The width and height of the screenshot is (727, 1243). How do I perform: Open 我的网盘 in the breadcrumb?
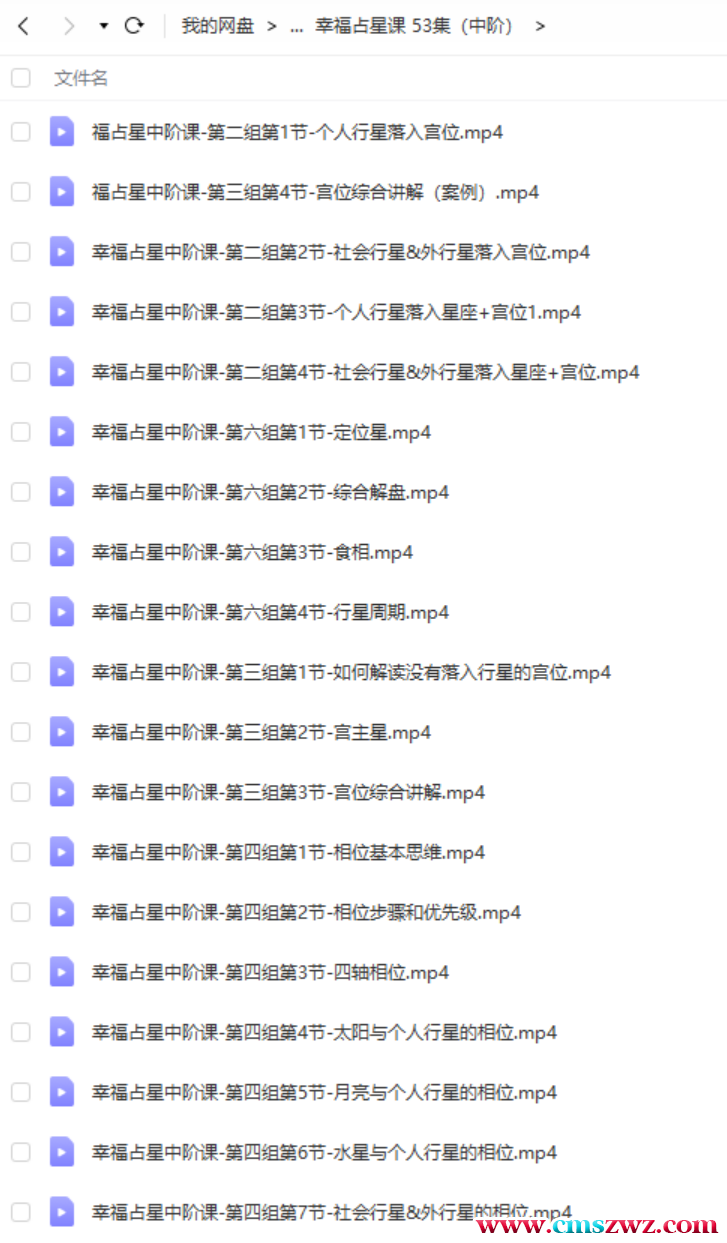[x=217, y=26]
